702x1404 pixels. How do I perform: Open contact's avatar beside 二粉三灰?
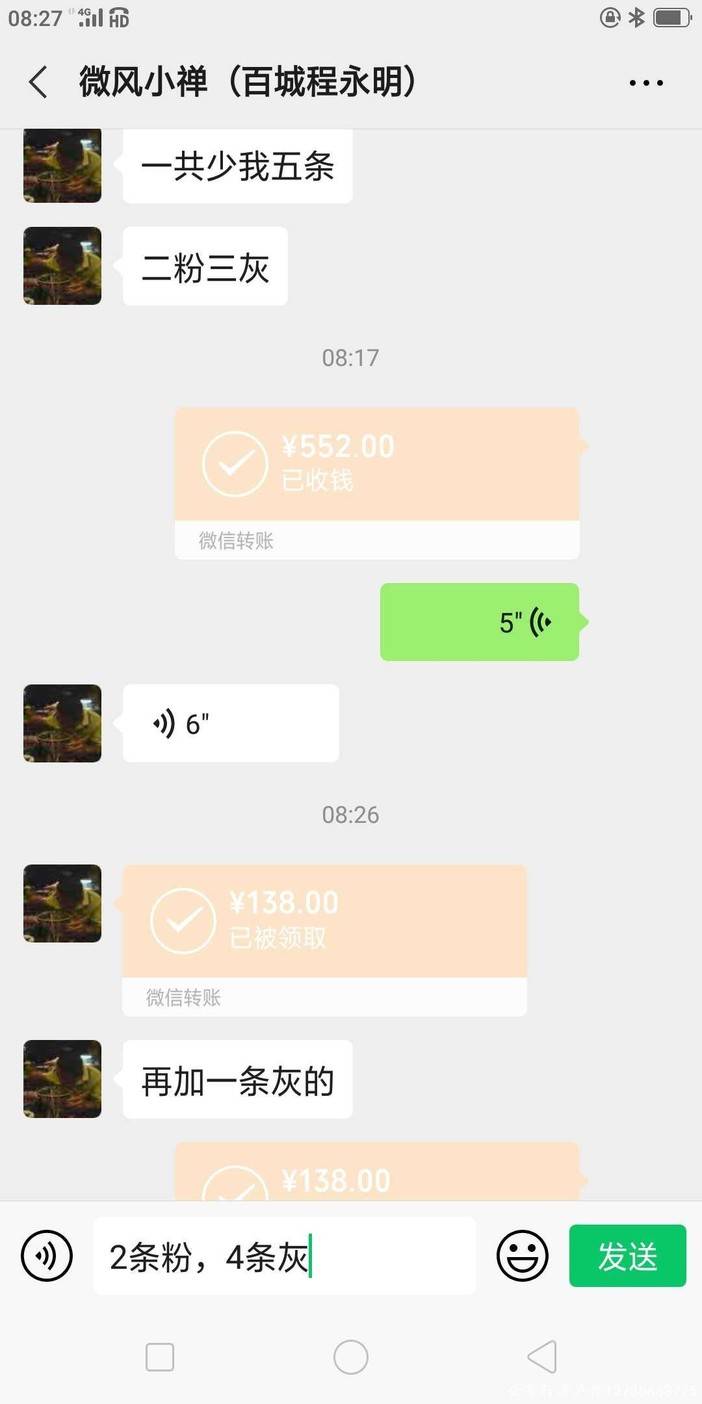[x=62, y=266]
